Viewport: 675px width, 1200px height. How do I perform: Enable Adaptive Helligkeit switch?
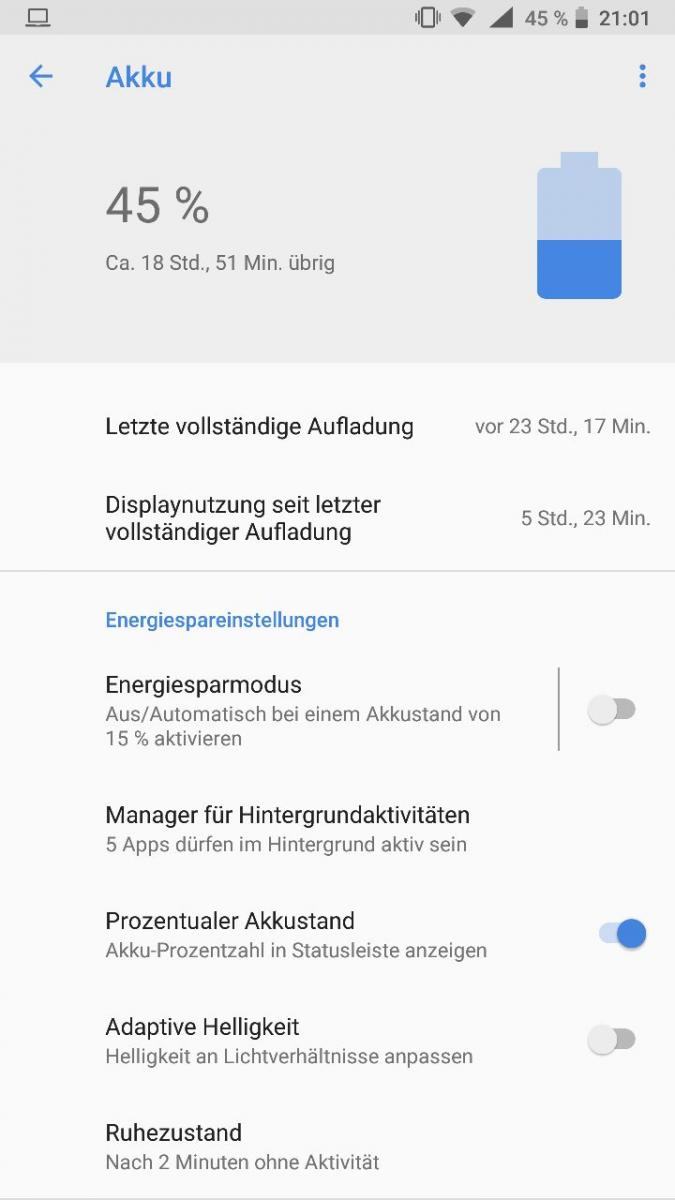tap(612, 1040)
